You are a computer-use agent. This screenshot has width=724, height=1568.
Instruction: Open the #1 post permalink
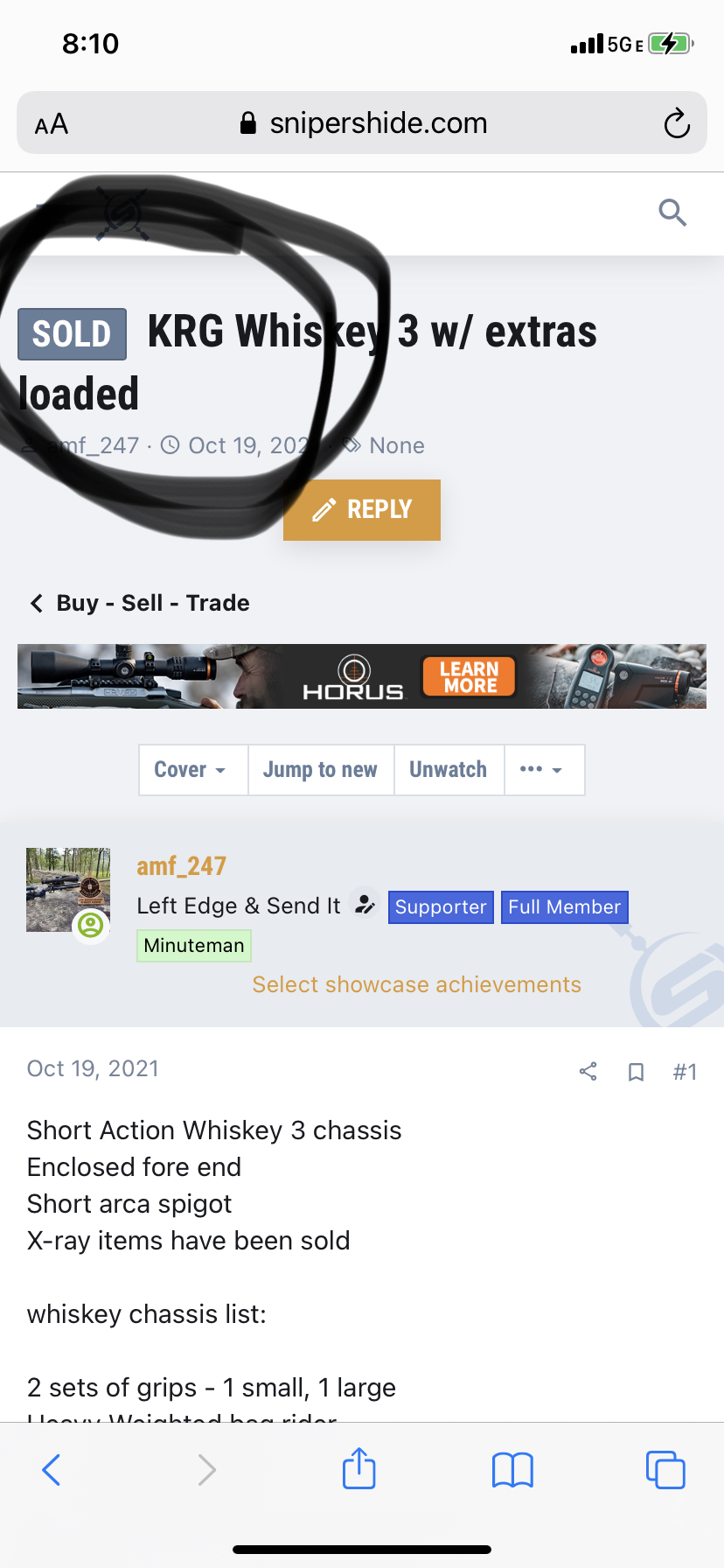pyautogui.click(x=685, y=1072)
